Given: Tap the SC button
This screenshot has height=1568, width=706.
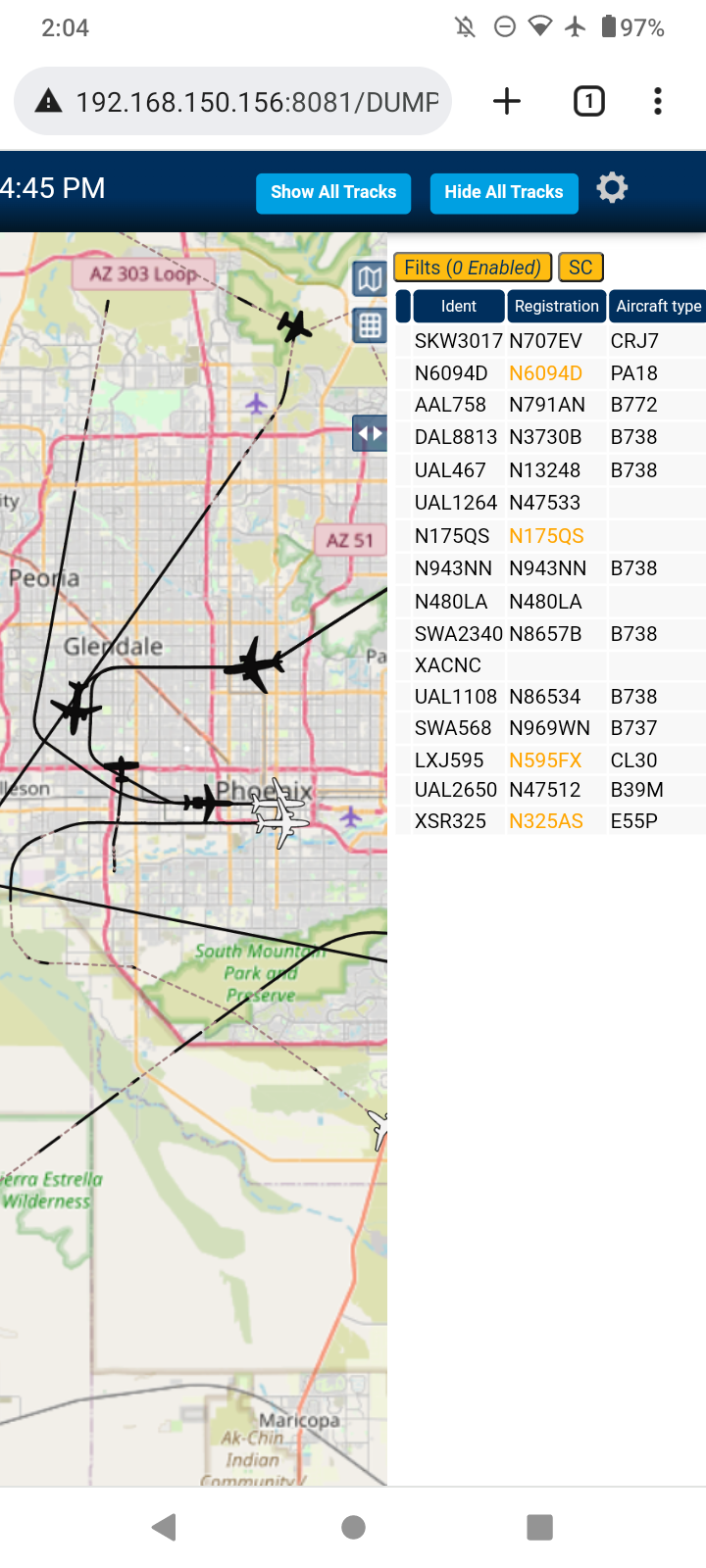Looking at the screenshot, I should tap(580, 268).
